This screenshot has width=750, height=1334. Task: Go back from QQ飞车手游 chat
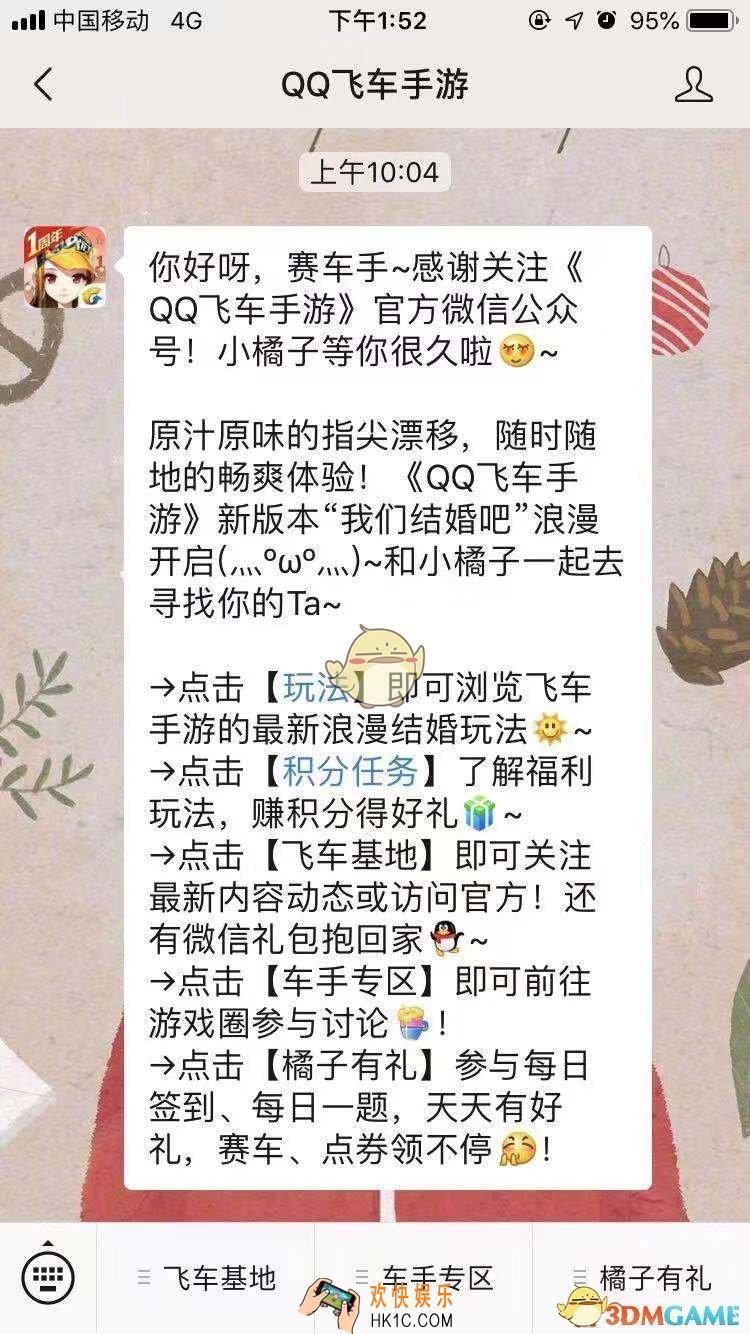43,85
